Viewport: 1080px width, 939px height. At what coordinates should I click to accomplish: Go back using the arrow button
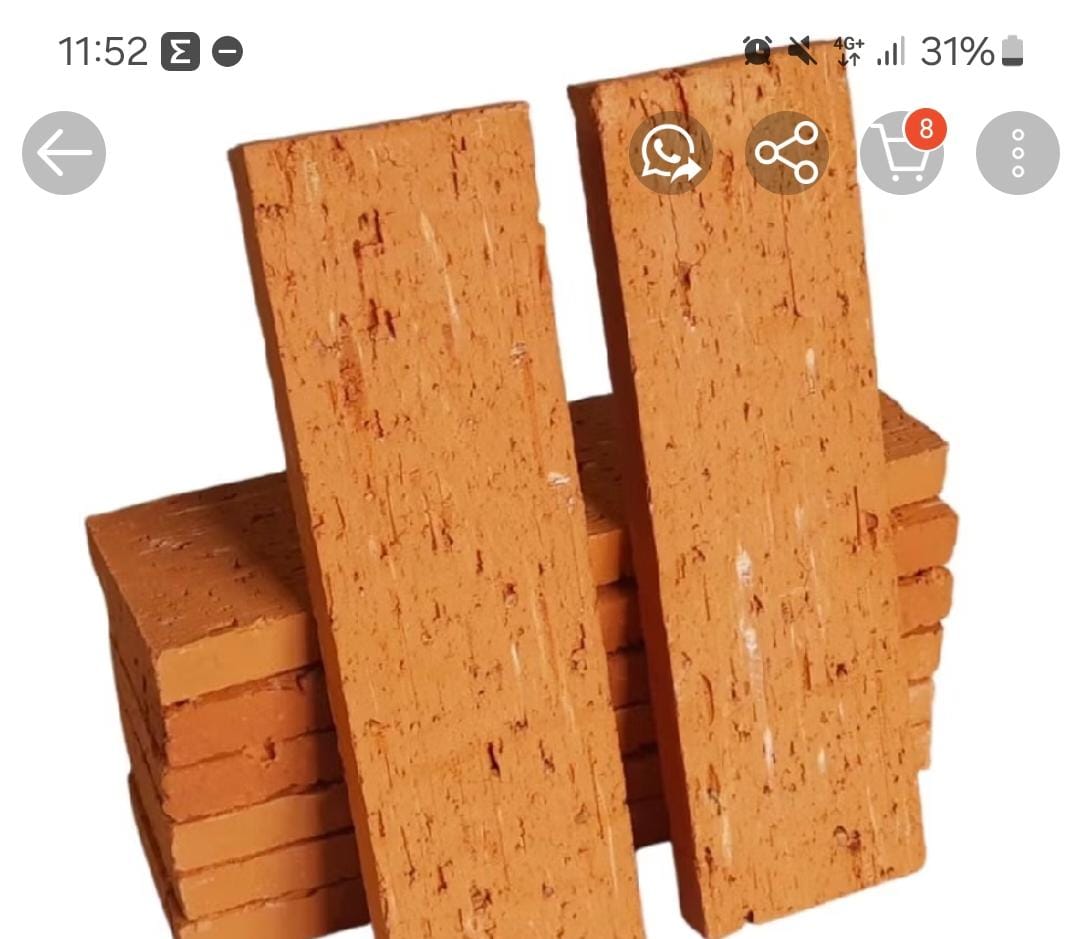[x=64, y=153]
